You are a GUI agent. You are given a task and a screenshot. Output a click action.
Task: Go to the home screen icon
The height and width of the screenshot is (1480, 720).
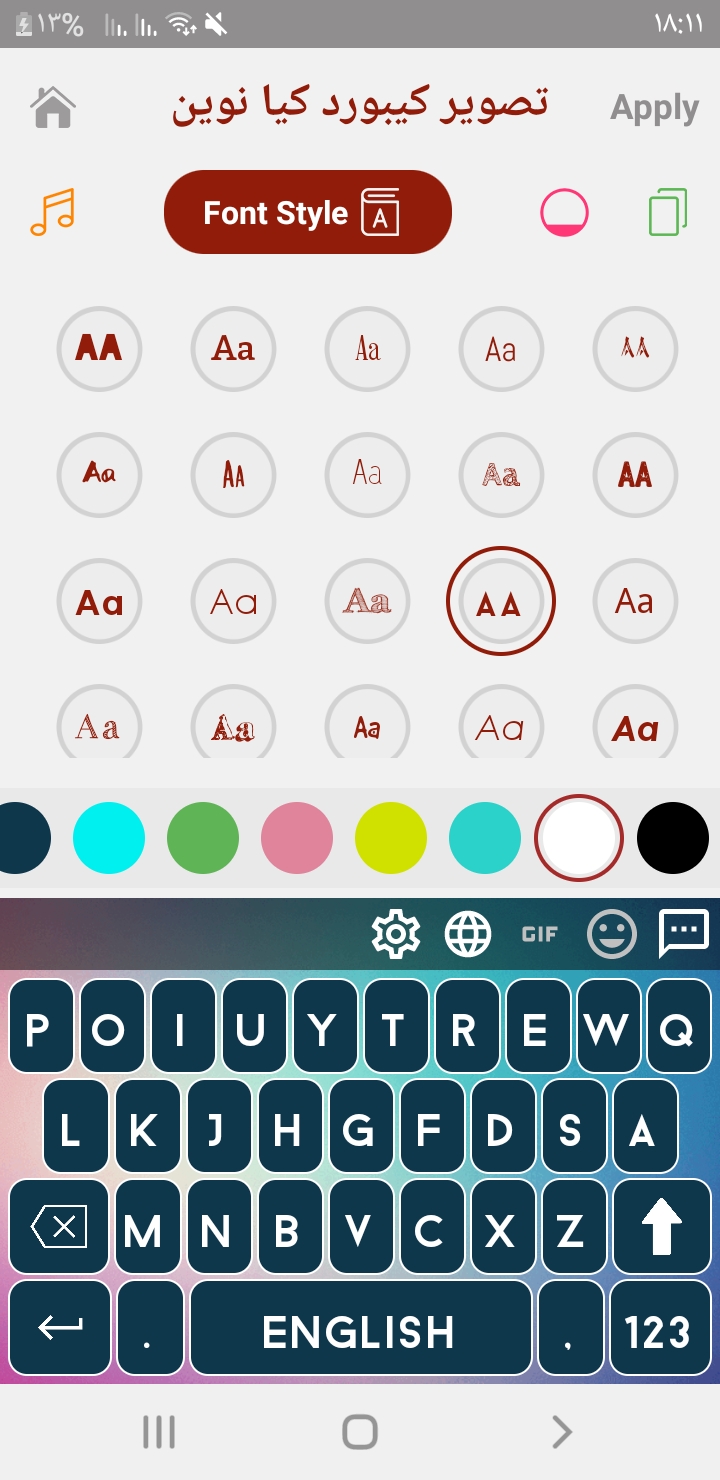[53, 107]
